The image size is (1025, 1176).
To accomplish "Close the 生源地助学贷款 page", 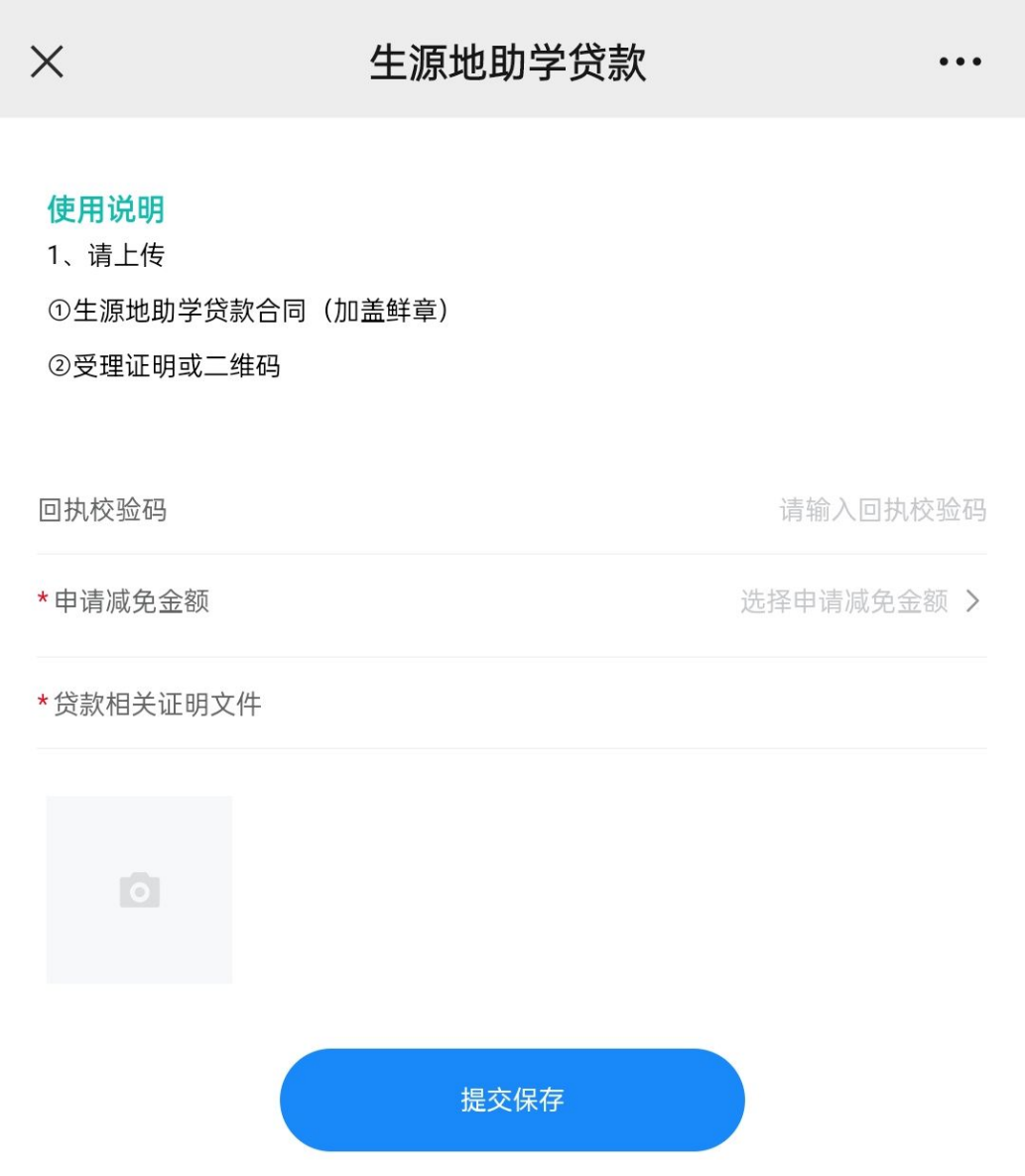I will coord(47,62).
